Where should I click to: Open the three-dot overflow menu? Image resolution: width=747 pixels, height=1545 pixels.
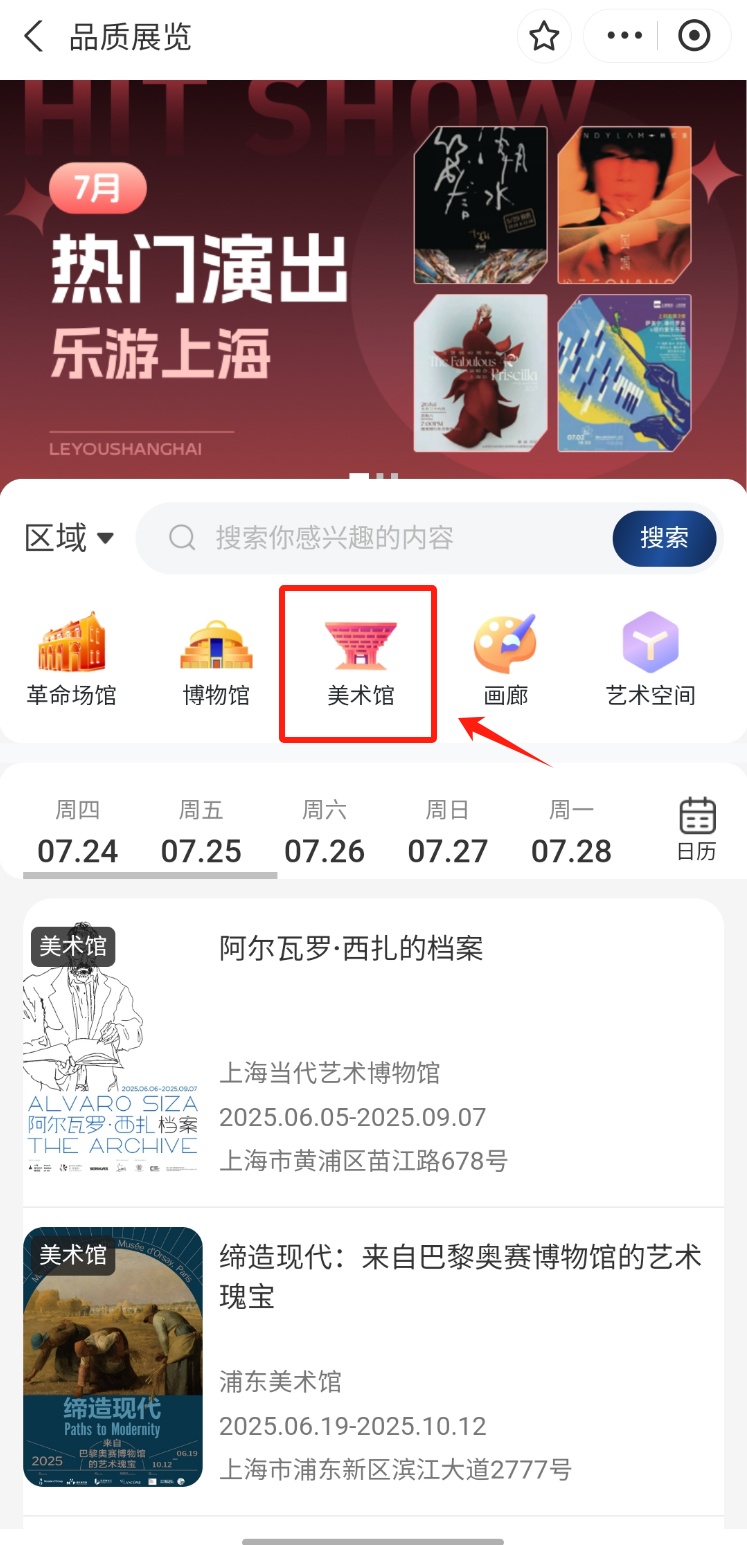(x=625, y=37)
